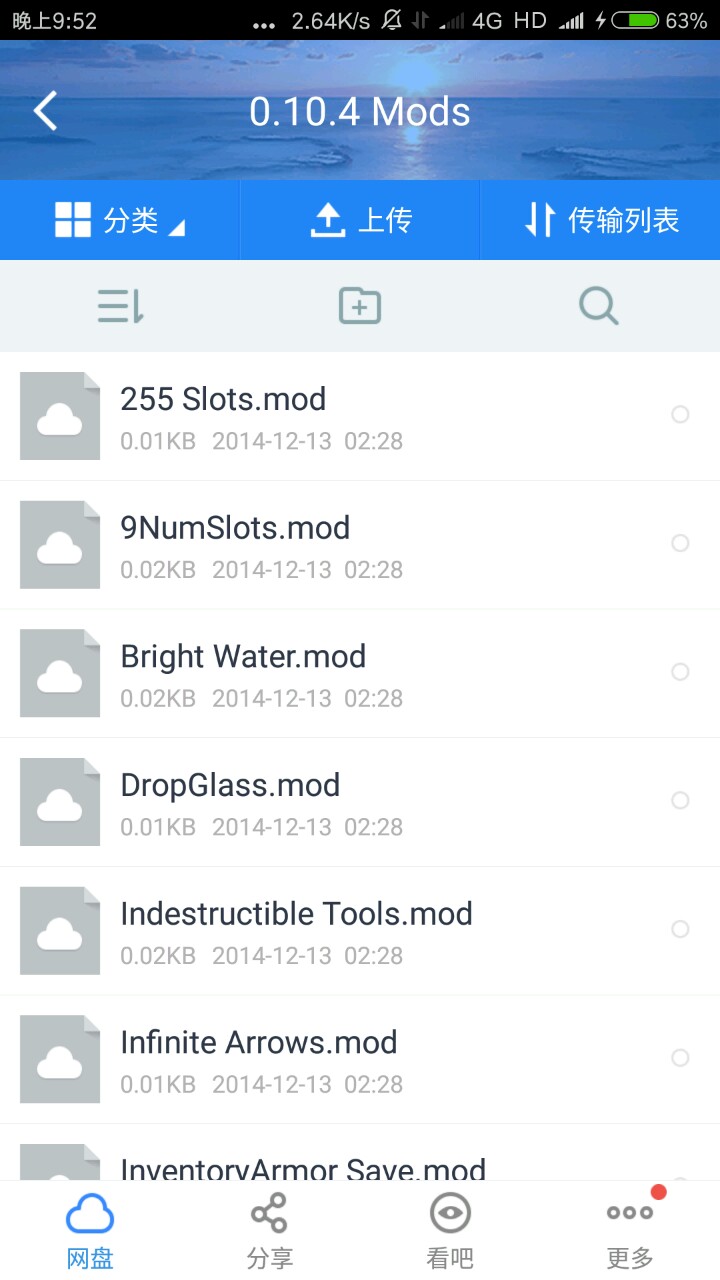
Task: Select the 255 Slots.mod checkbox
Action: coord(680,414)
